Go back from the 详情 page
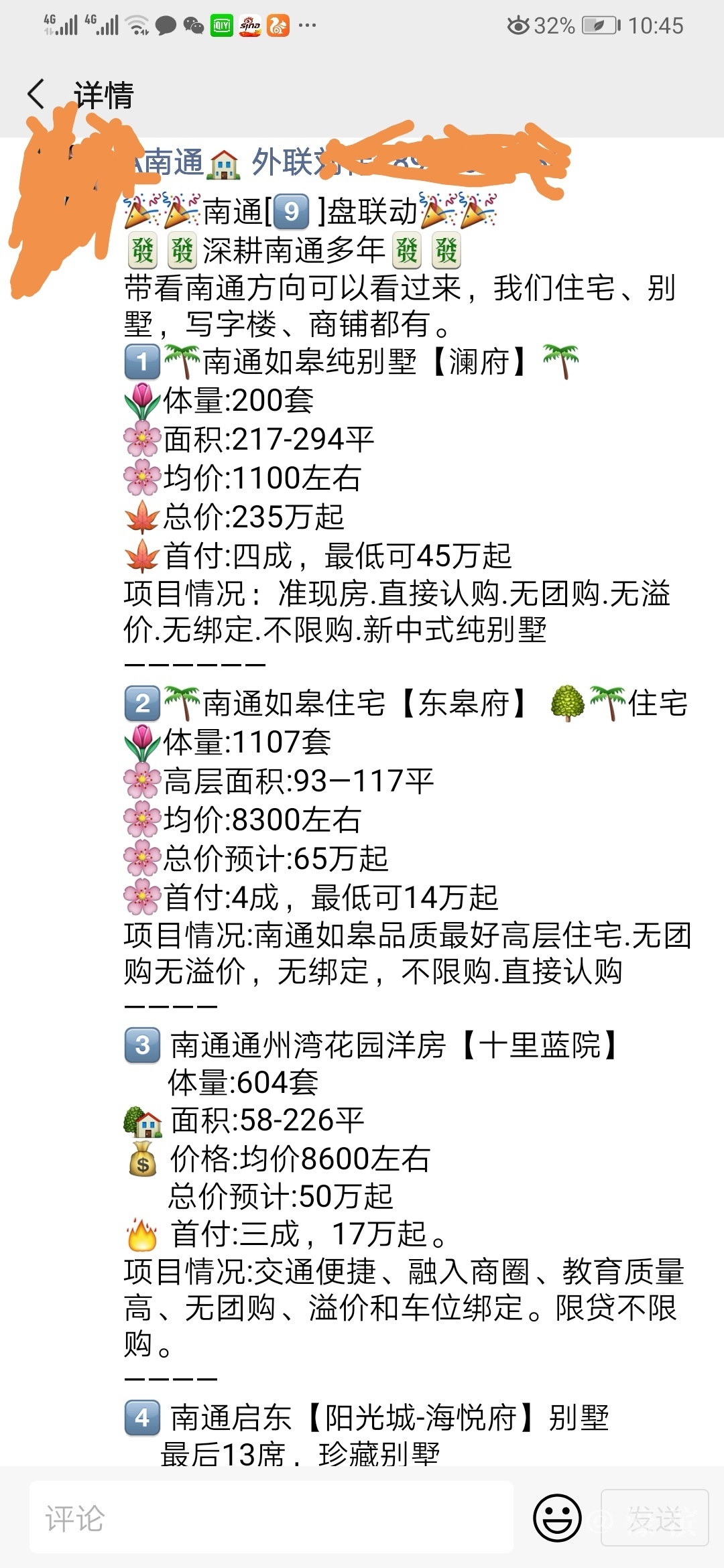The image size is (724, 1568). [x=37, y=94]
